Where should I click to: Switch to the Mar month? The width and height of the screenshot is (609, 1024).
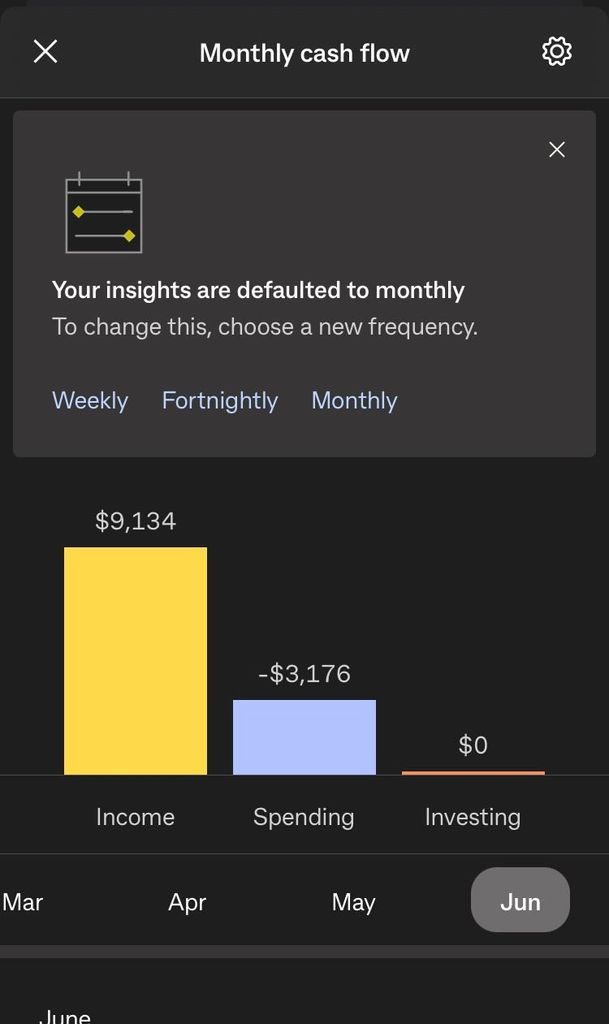22,902
